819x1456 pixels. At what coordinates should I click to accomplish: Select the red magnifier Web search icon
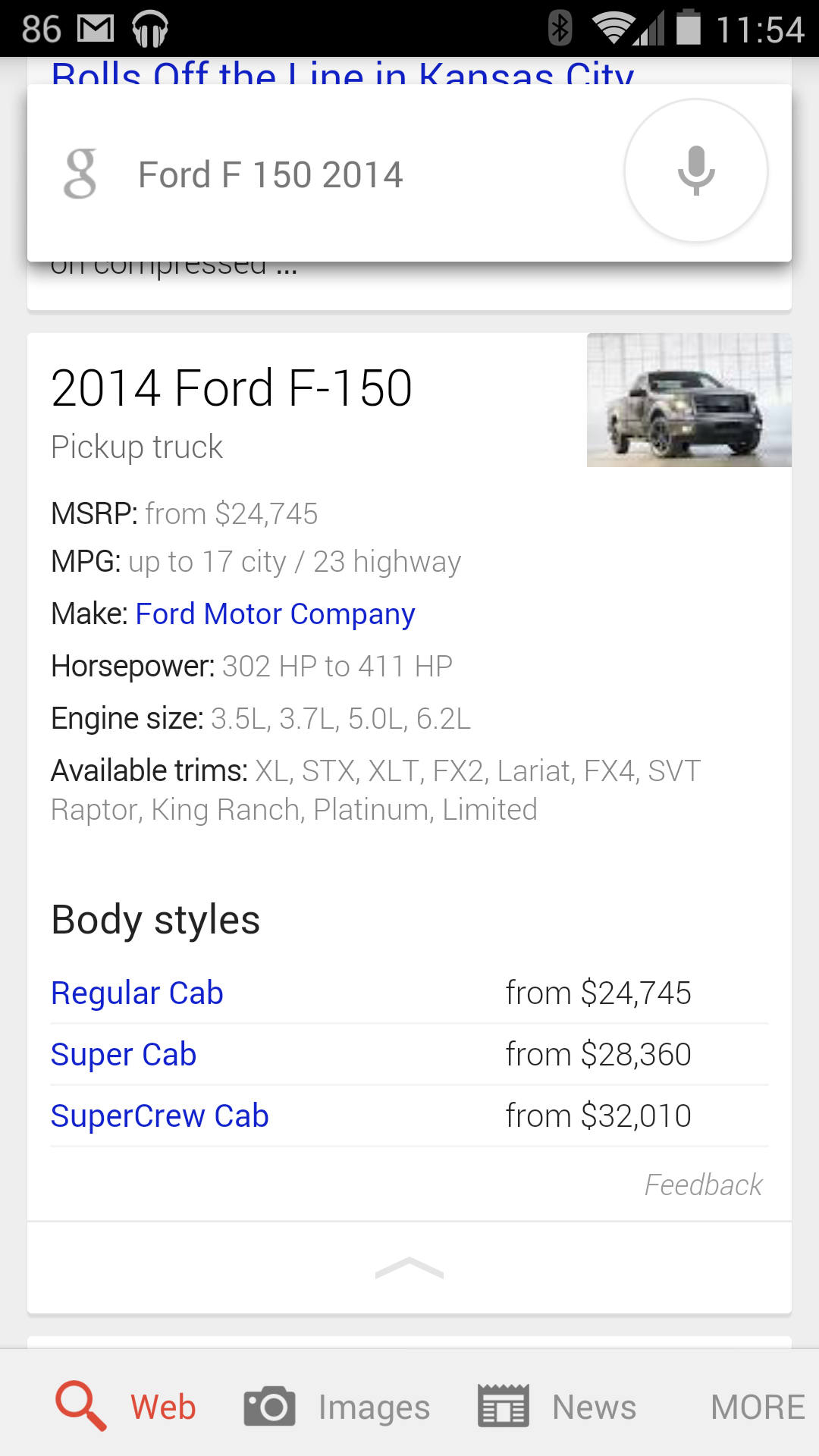80,1406
